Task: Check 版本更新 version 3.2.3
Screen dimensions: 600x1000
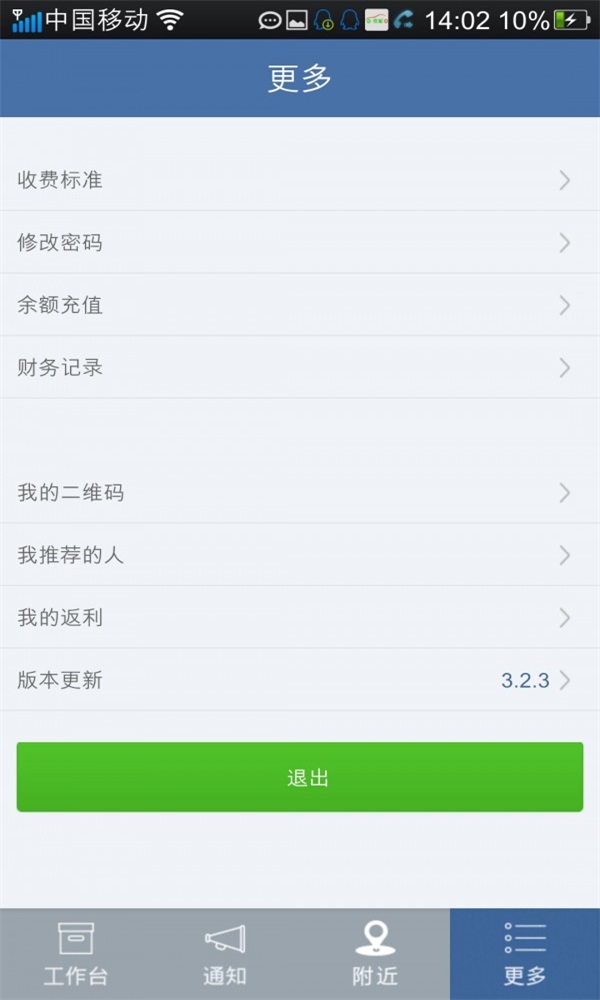Action: click(300, 680)
